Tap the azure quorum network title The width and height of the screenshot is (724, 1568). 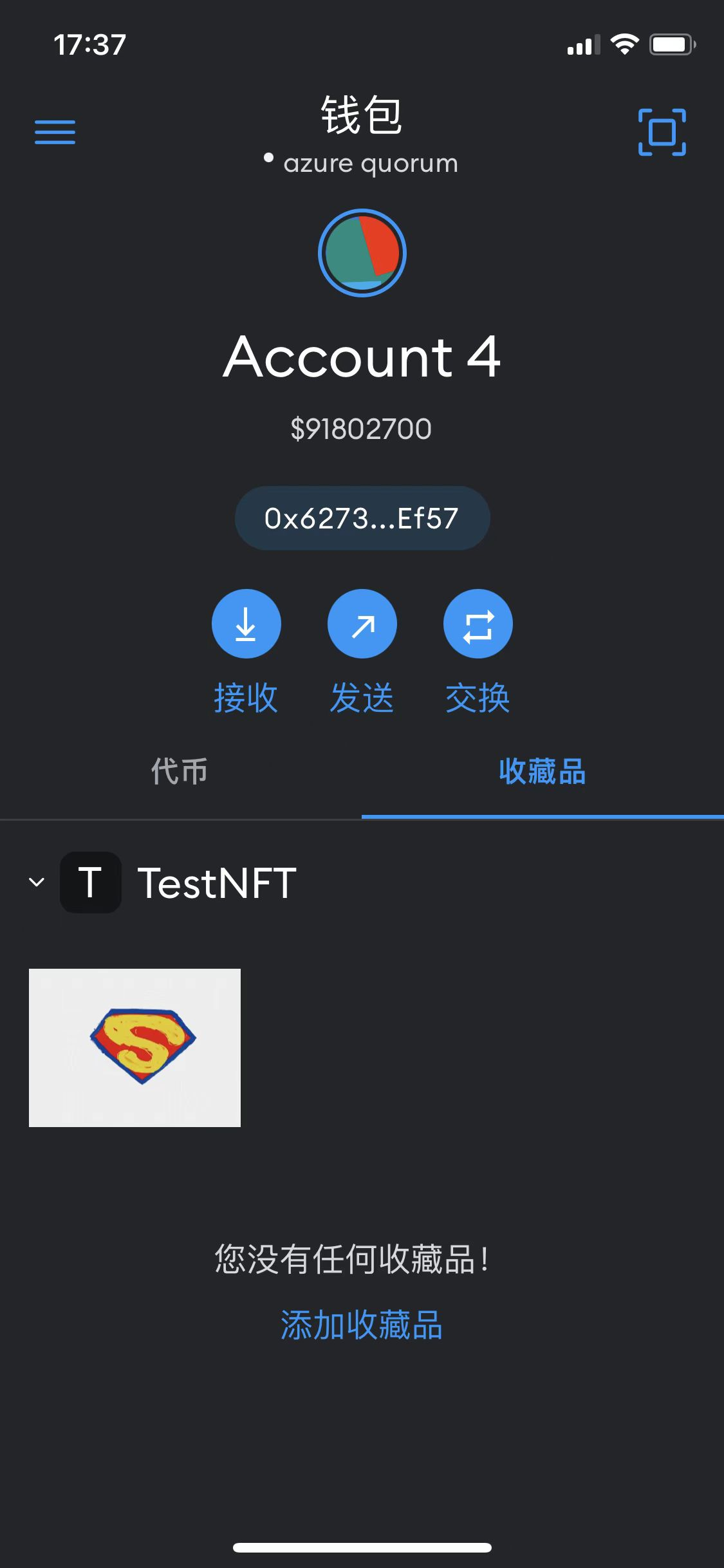click(362, 163)
